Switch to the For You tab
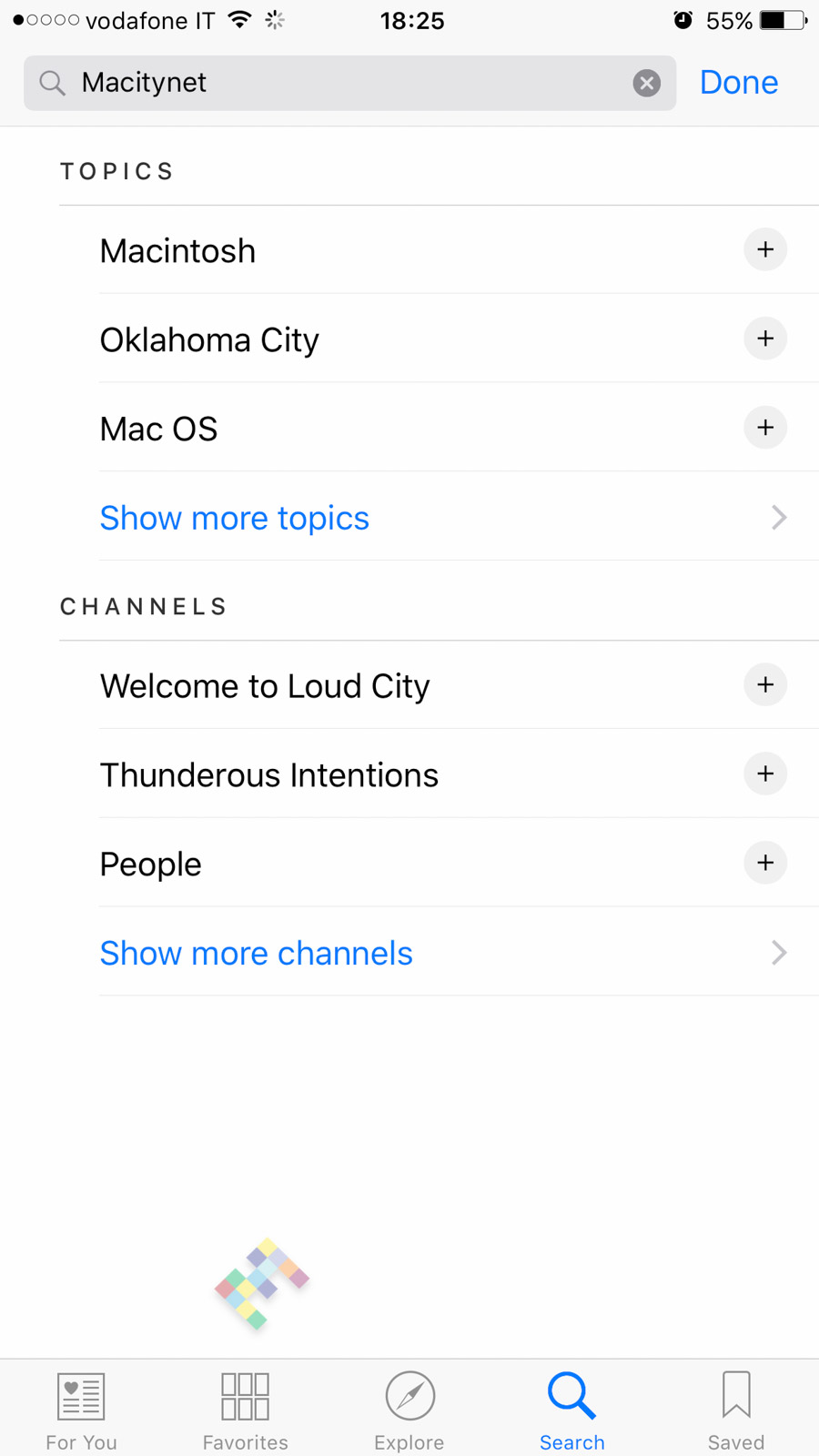This screenshot has height=1456, width=819. [x=81, y=1410]
